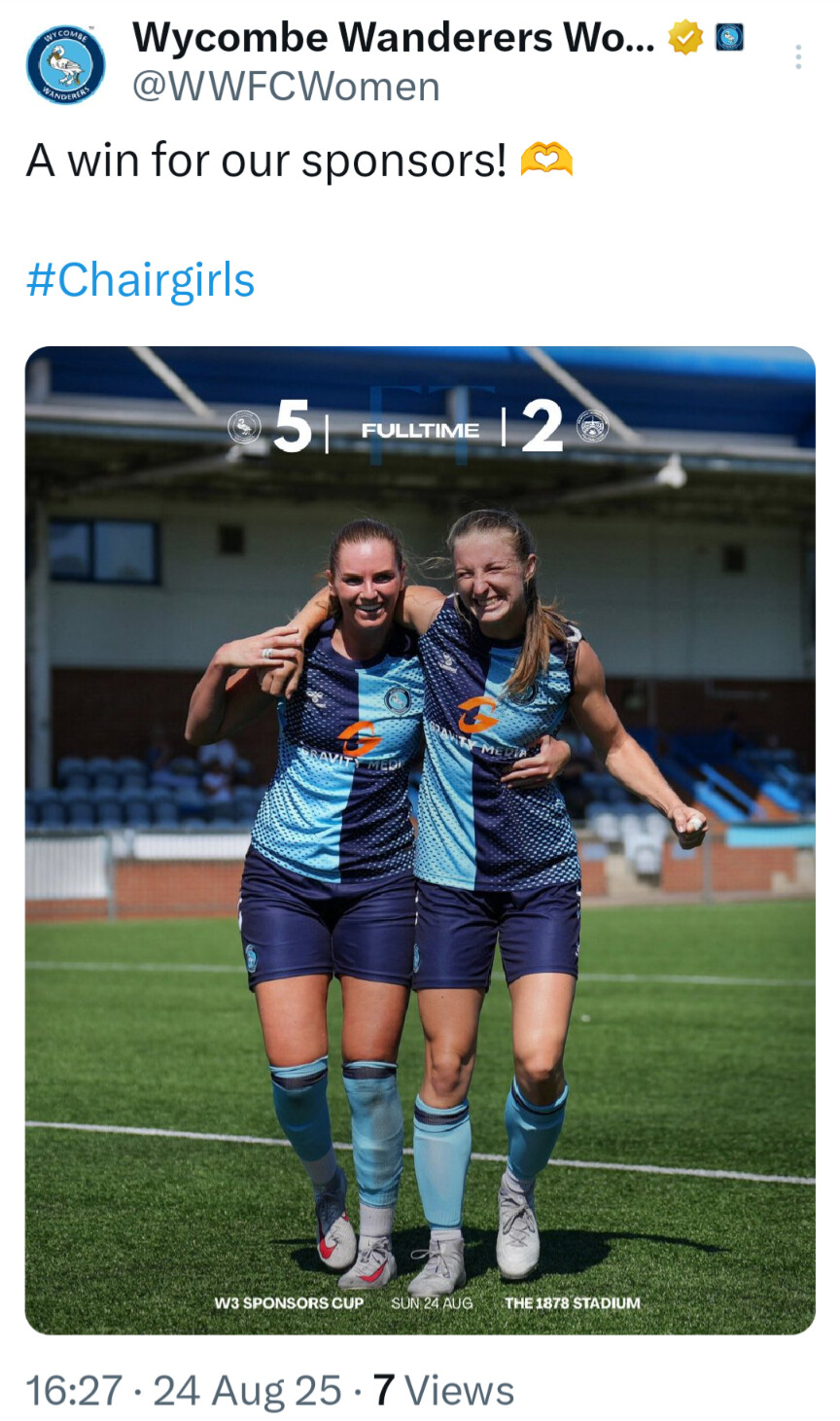840x1421 pixels.
Task: Open the tweet's three-dot overflow menu
Action: coord(797,57)
